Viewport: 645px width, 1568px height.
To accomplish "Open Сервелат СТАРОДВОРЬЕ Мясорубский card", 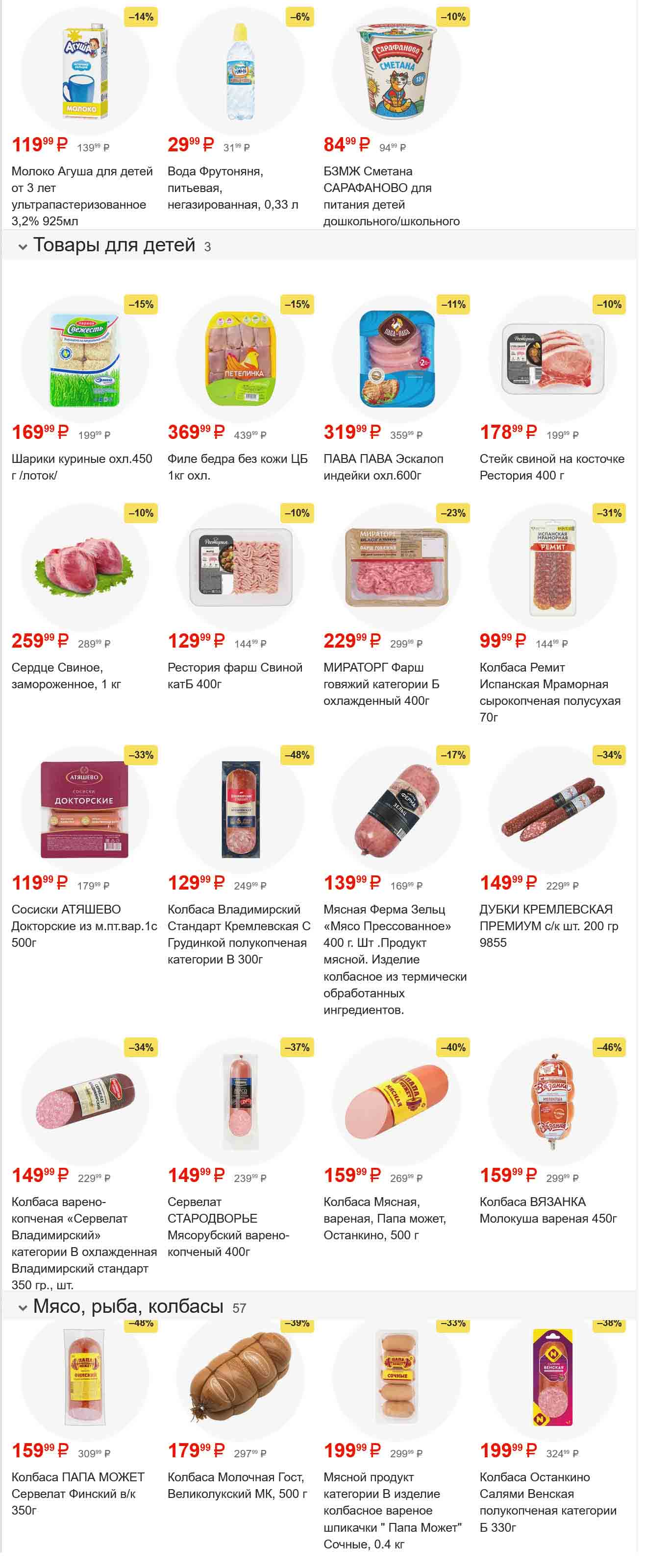I will 241,1102.
